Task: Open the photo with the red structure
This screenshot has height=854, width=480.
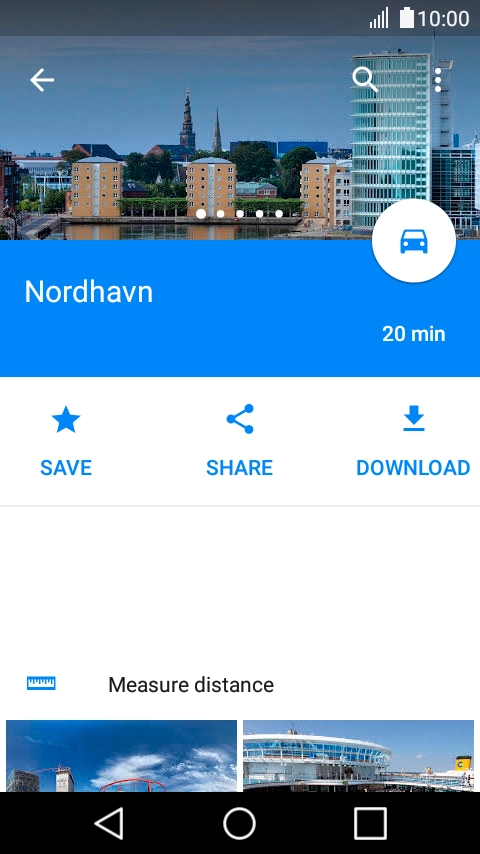Action: tap(121, 756)
